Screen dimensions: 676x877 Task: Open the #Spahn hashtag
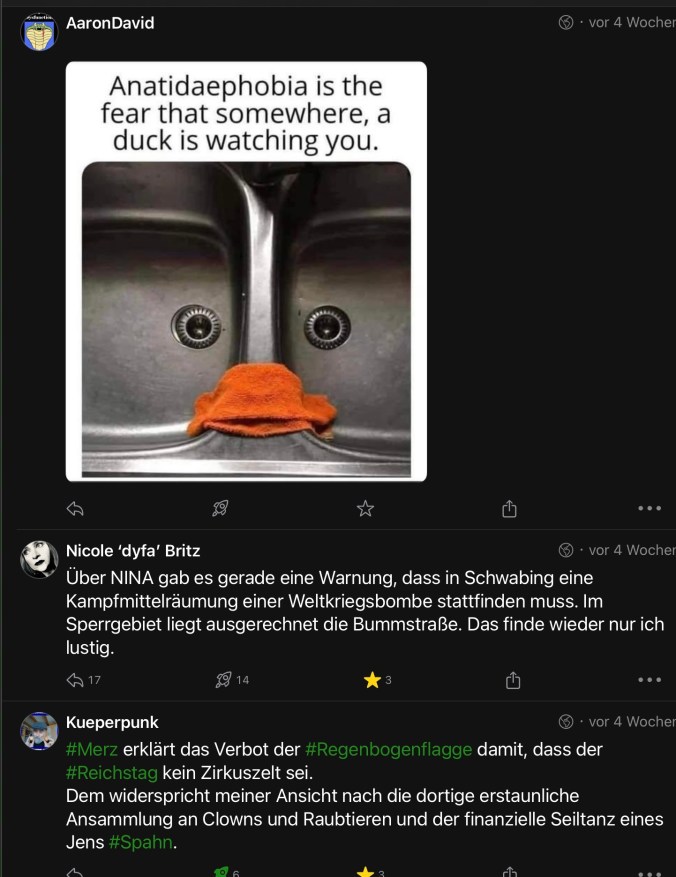(x=140, y=842)
